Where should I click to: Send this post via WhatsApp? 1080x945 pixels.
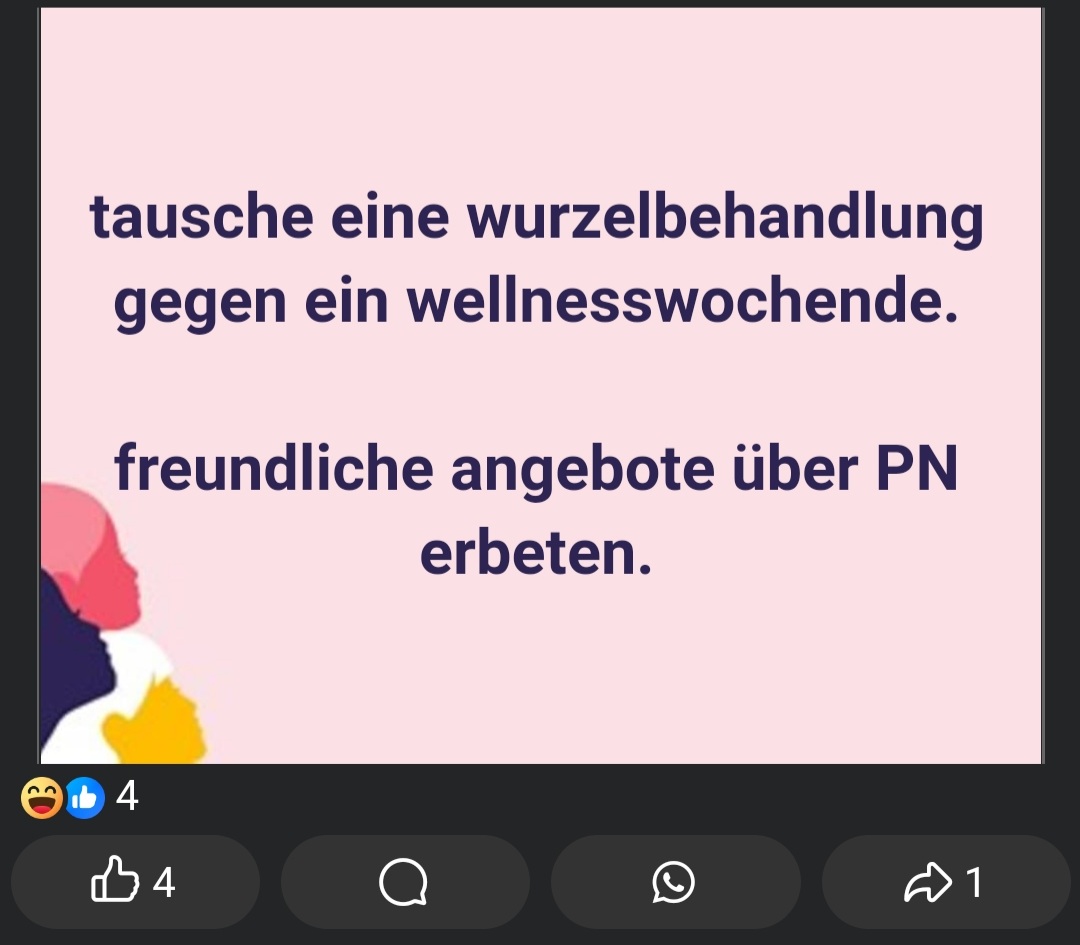674,882
